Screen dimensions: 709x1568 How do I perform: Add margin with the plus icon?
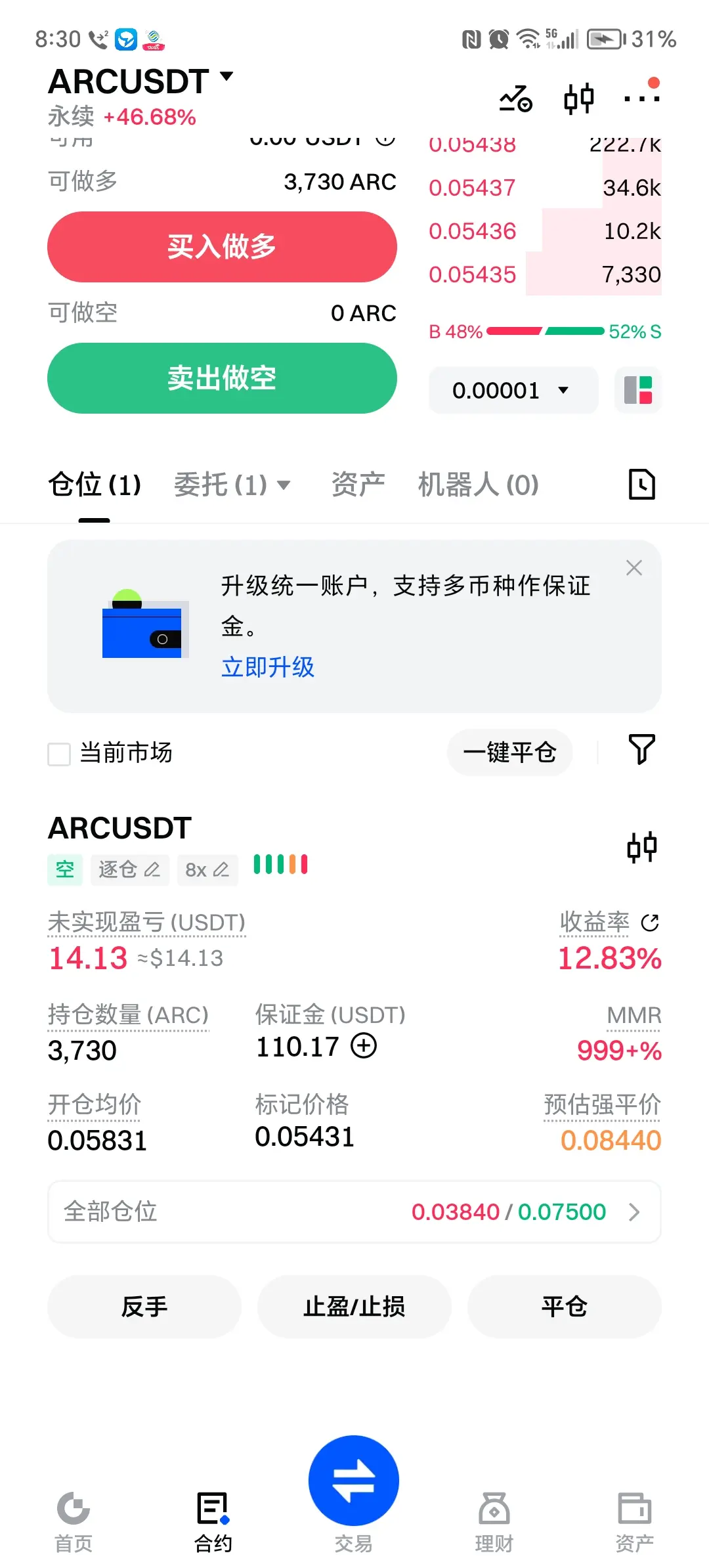[x=364, y=1045]
